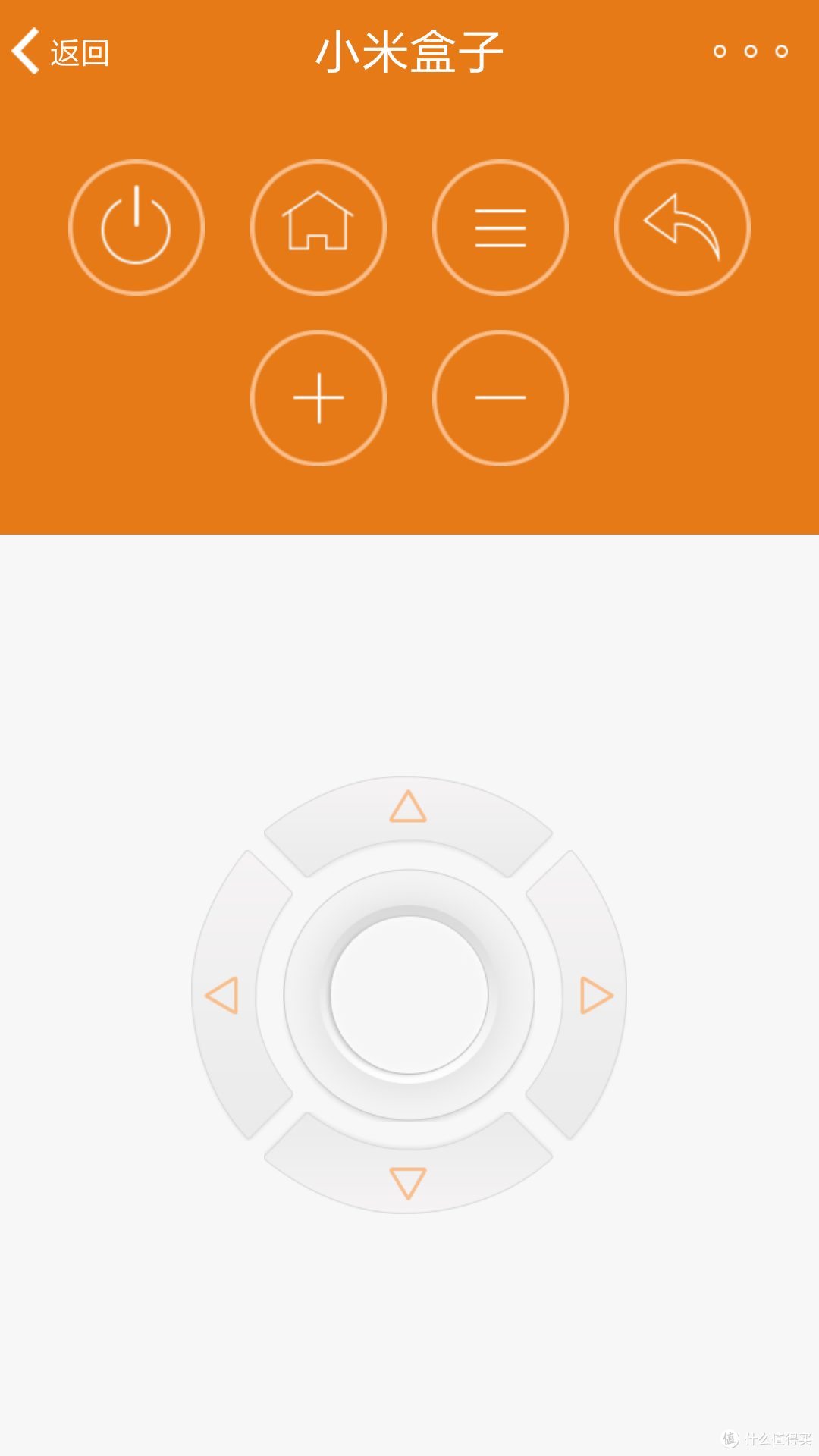Confirm with the center OK button
Screen dimensions: 819x1456
[x=409, y=995]
